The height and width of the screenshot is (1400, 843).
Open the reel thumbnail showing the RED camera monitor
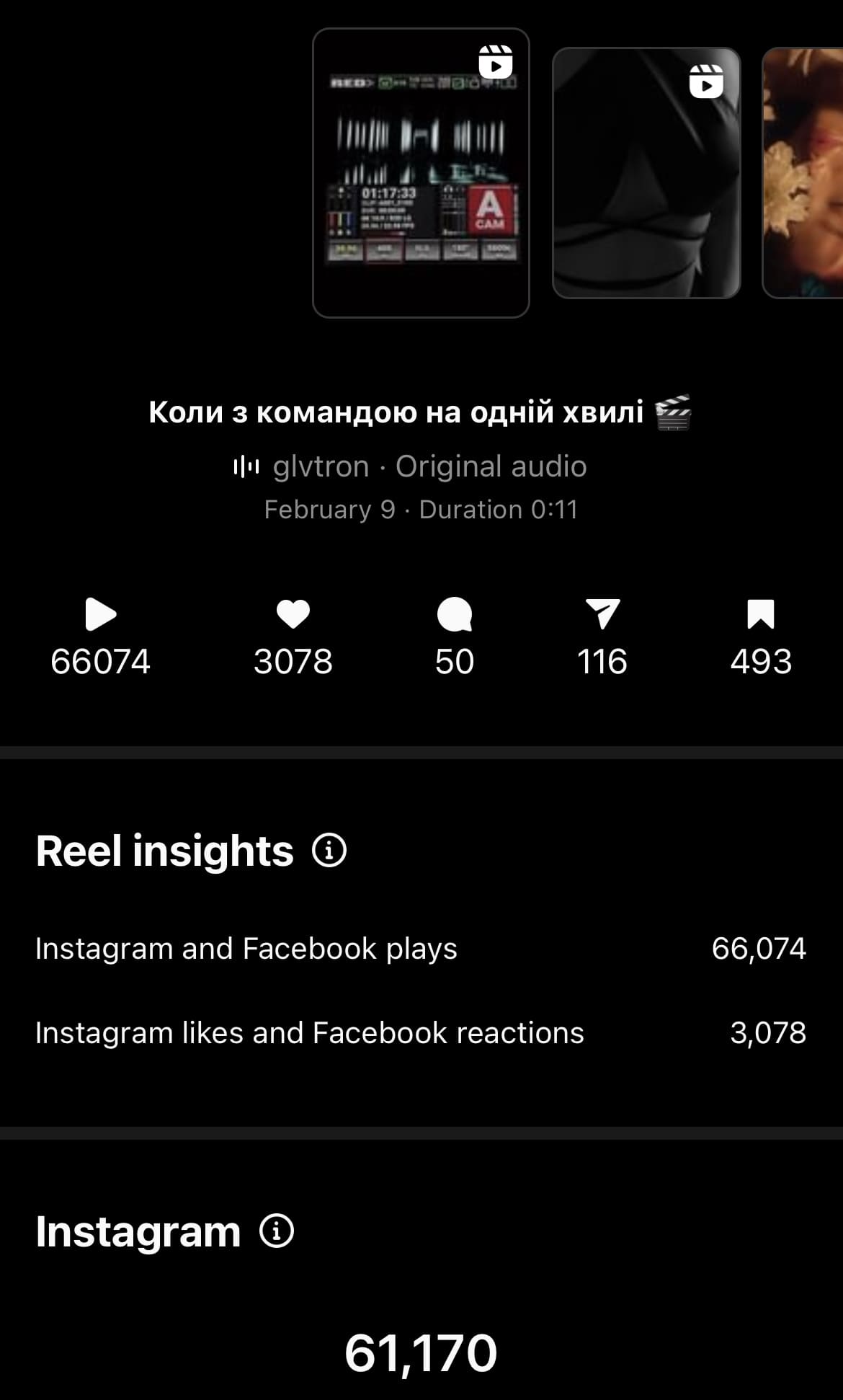pyautogui.click(x=421, y=173)
